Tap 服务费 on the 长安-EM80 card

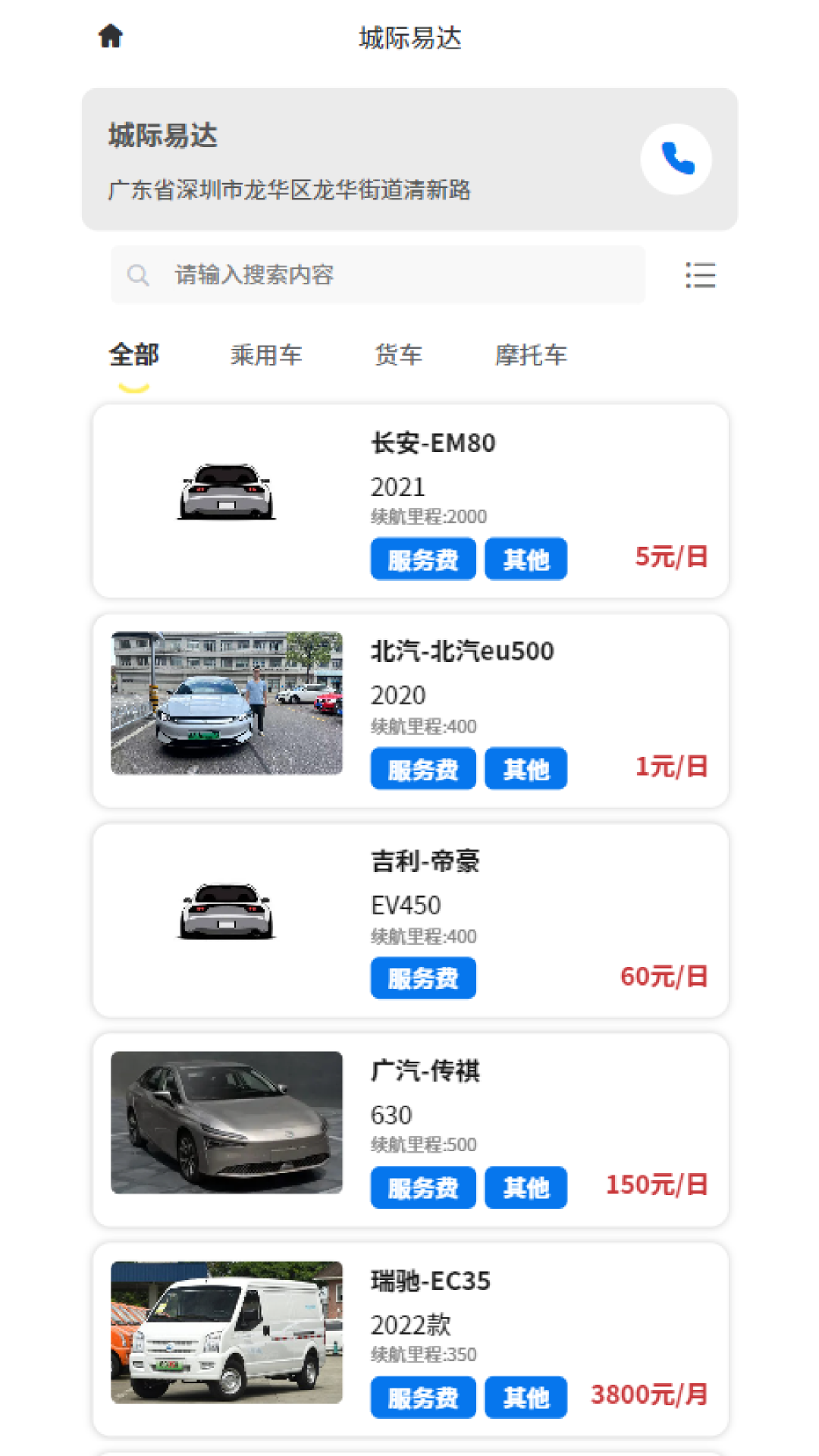423,559
